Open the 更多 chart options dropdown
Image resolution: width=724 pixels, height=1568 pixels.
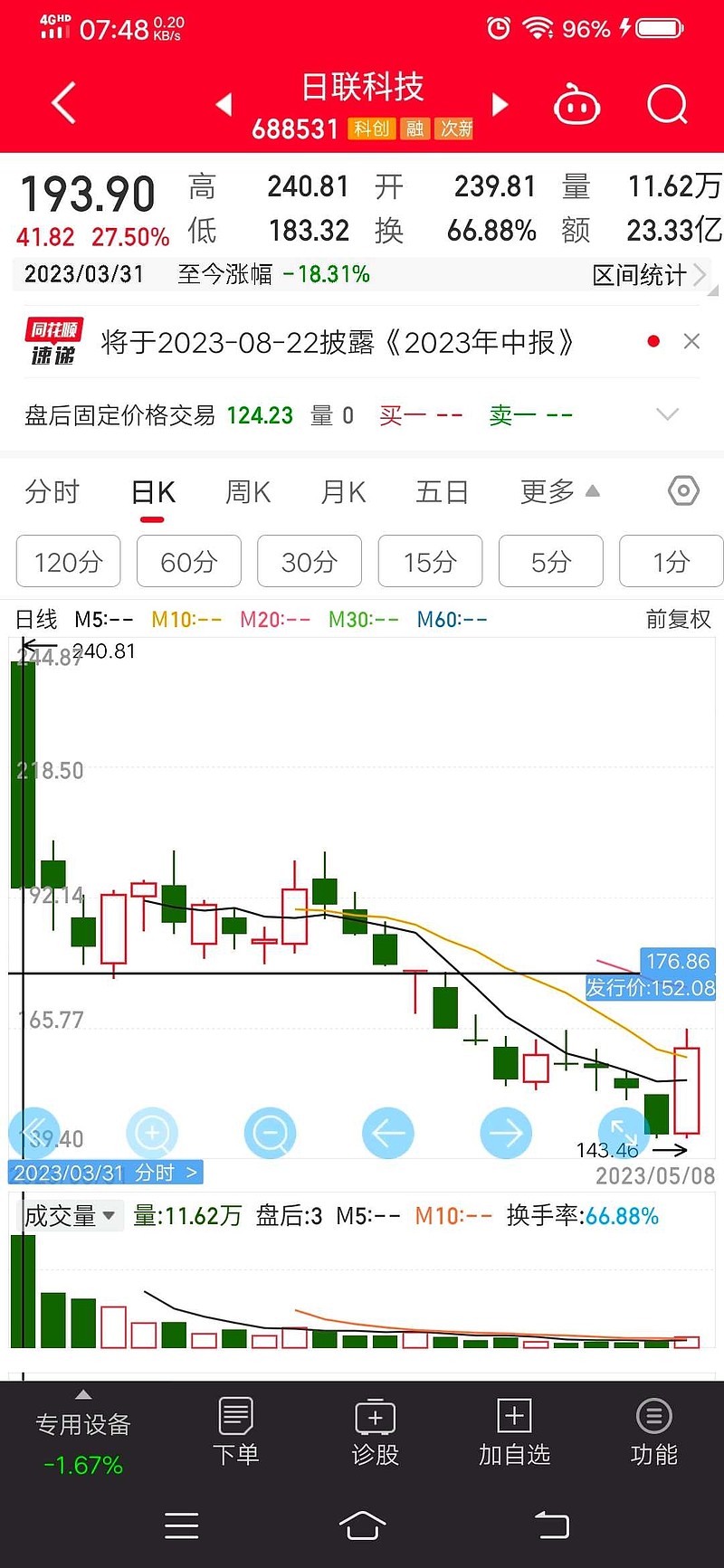(559, 492)
